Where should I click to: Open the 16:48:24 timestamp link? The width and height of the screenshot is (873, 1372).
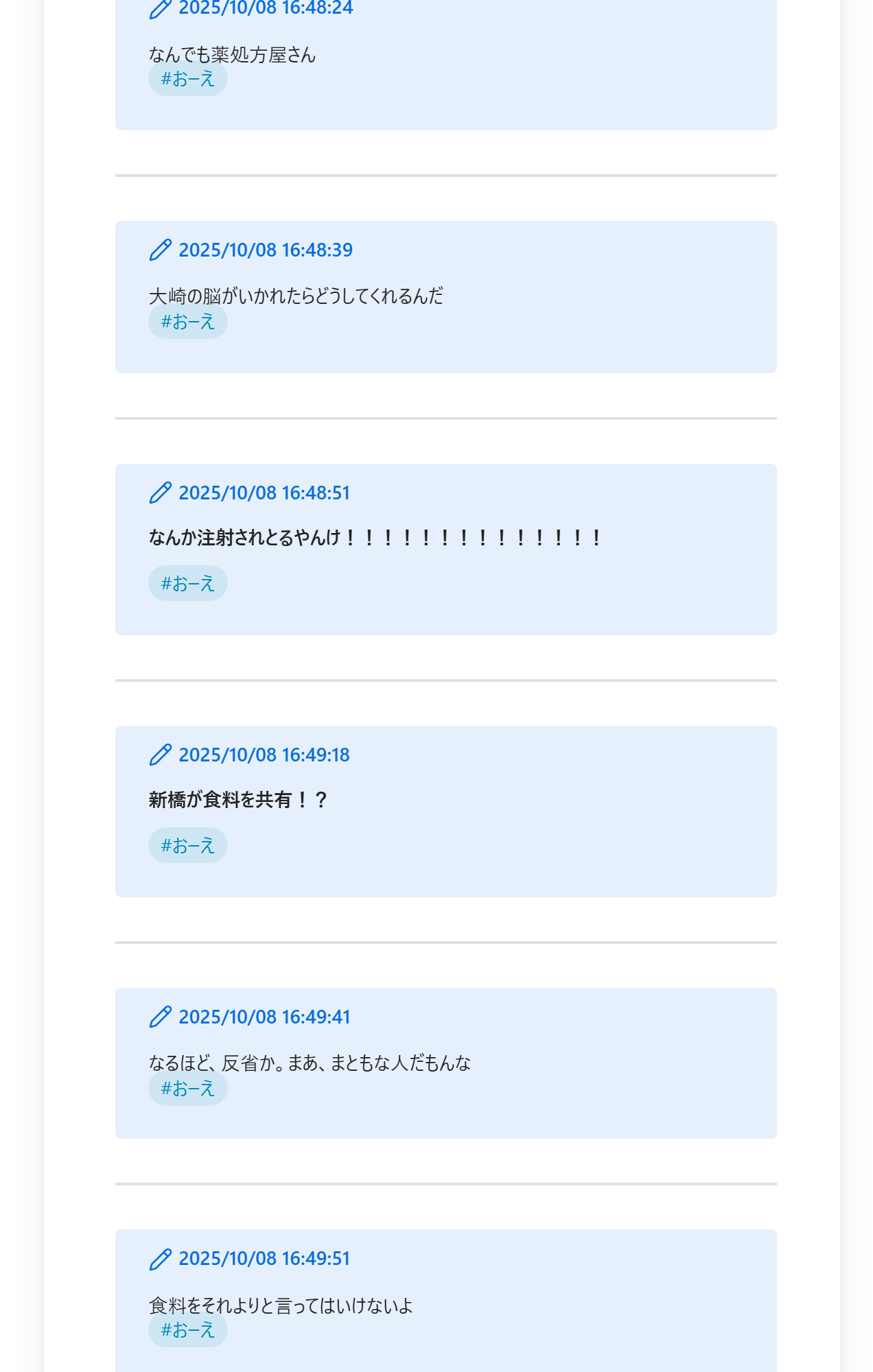click(265, 8)
